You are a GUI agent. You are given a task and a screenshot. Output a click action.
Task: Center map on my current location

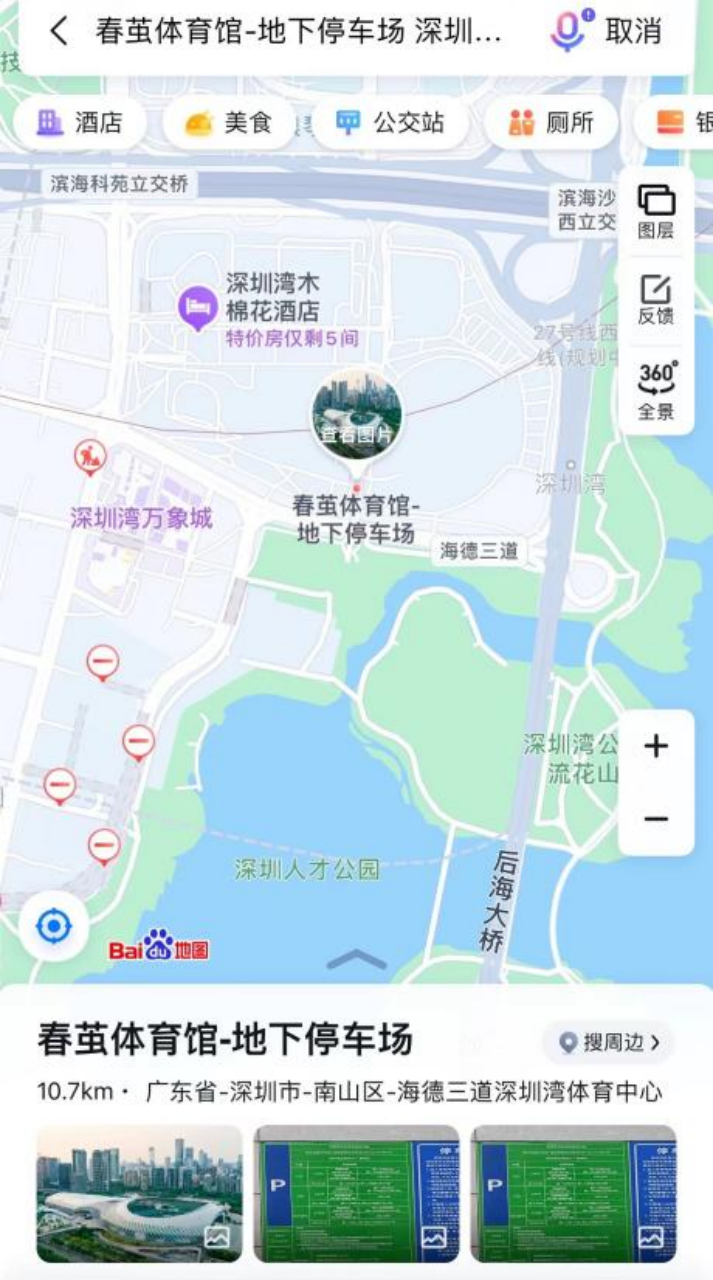point(53,927)
